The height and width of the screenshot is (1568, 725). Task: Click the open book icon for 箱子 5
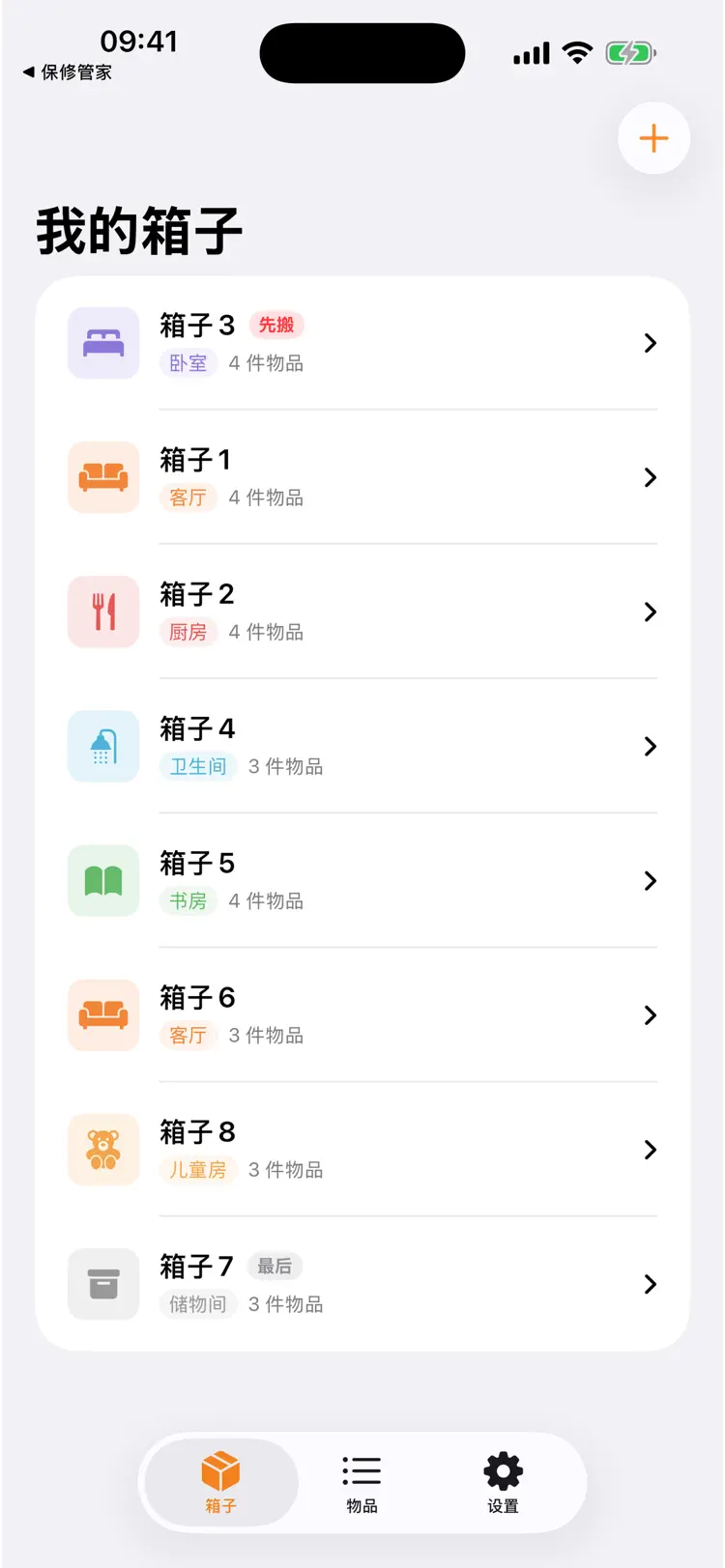coord(102,880)
